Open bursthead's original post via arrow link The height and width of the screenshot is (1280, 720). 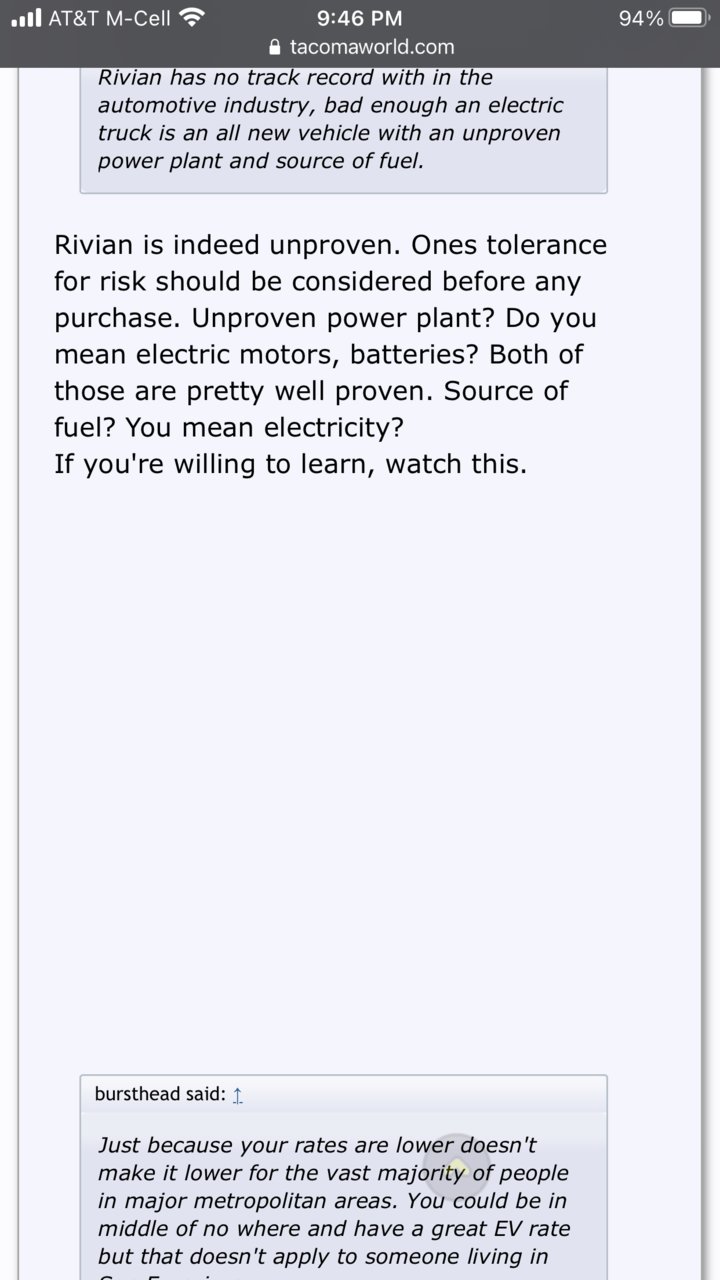237,1095
